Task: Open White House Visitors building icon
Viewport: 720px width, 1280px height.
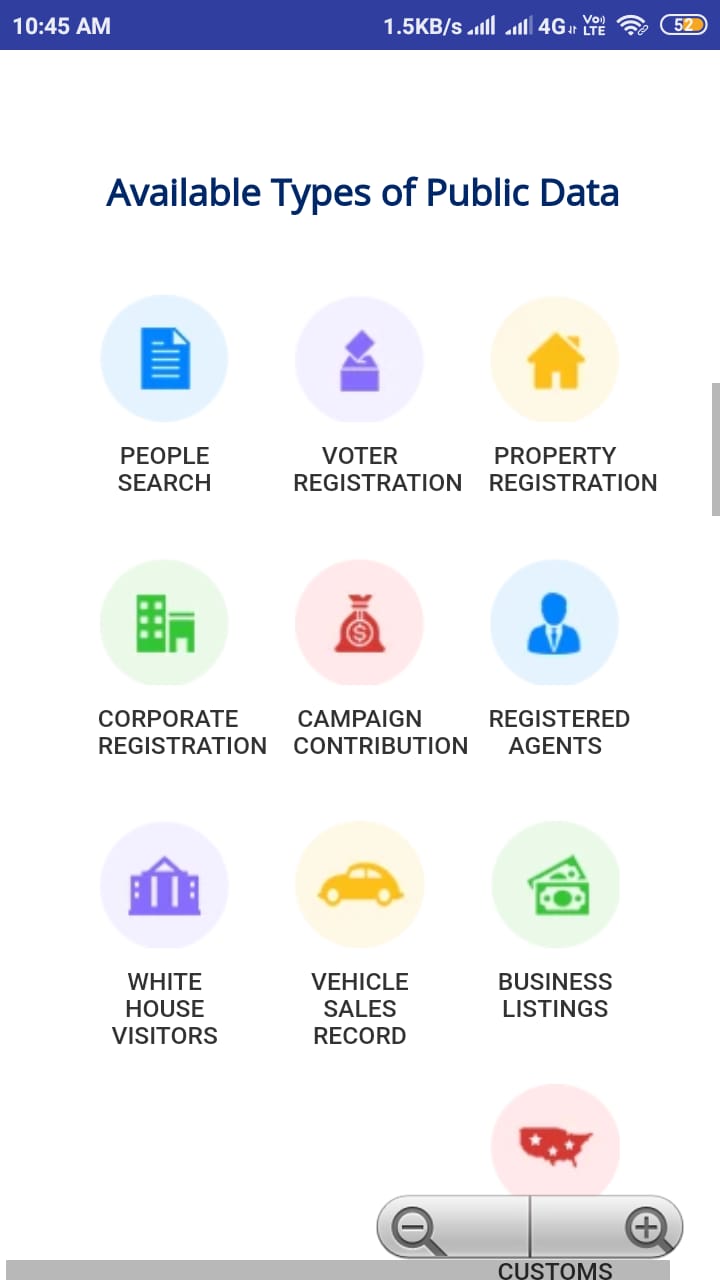Action: (164, 884)
